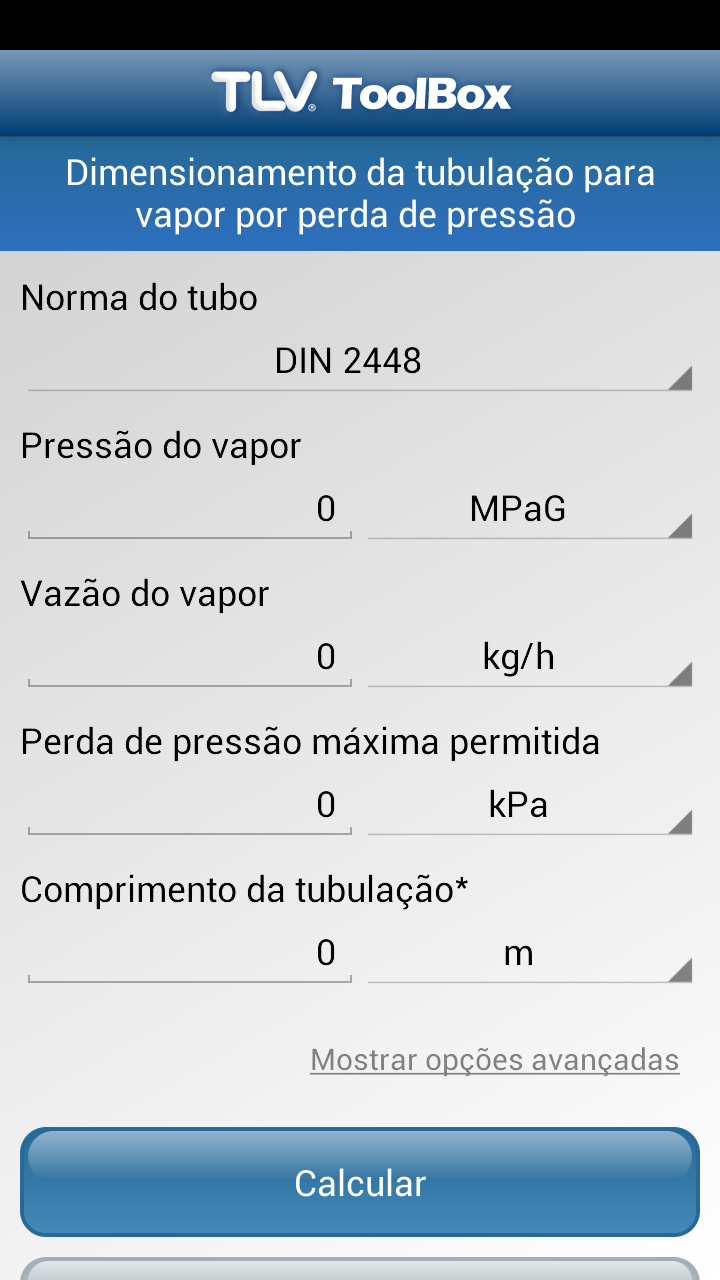Change the length unit from m
The image size is (720, 1280).
(530, 954)
